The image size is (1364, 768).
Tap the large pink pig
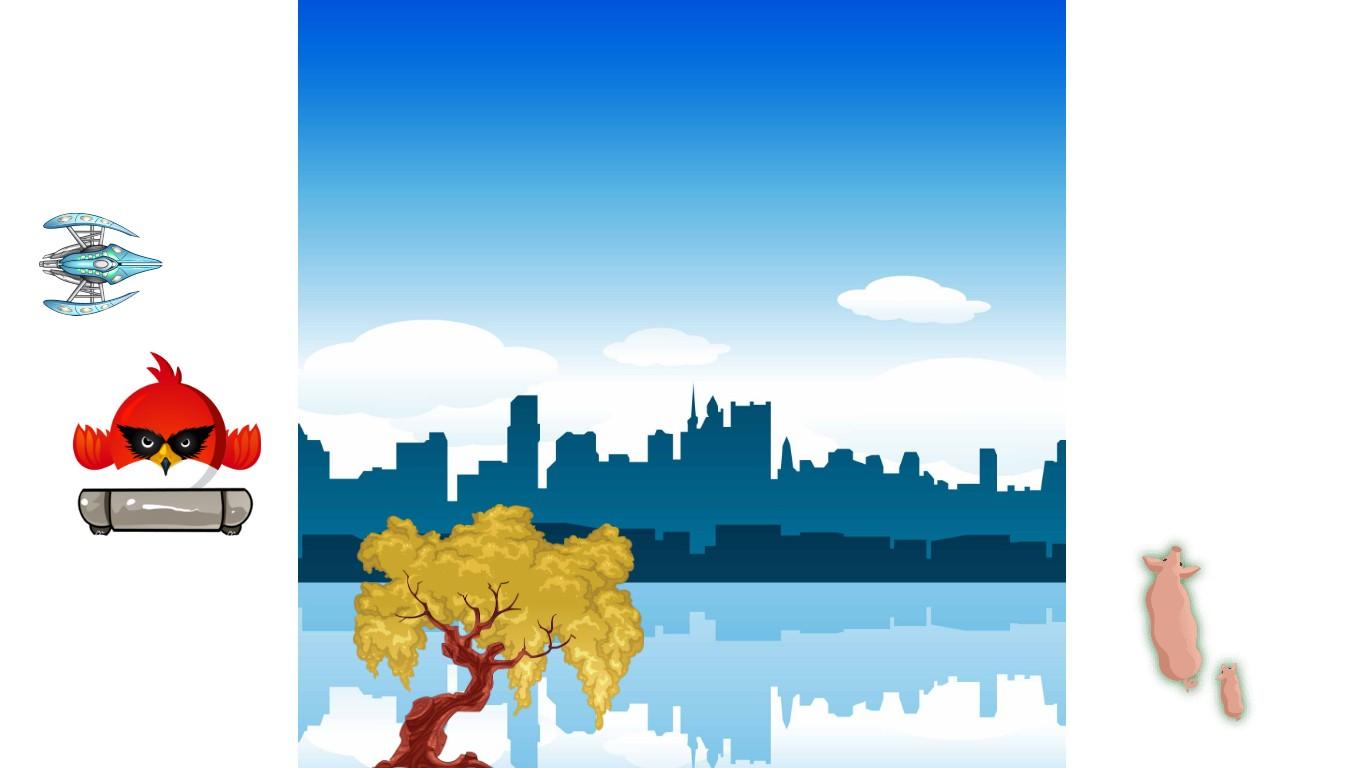(1172, 616)
